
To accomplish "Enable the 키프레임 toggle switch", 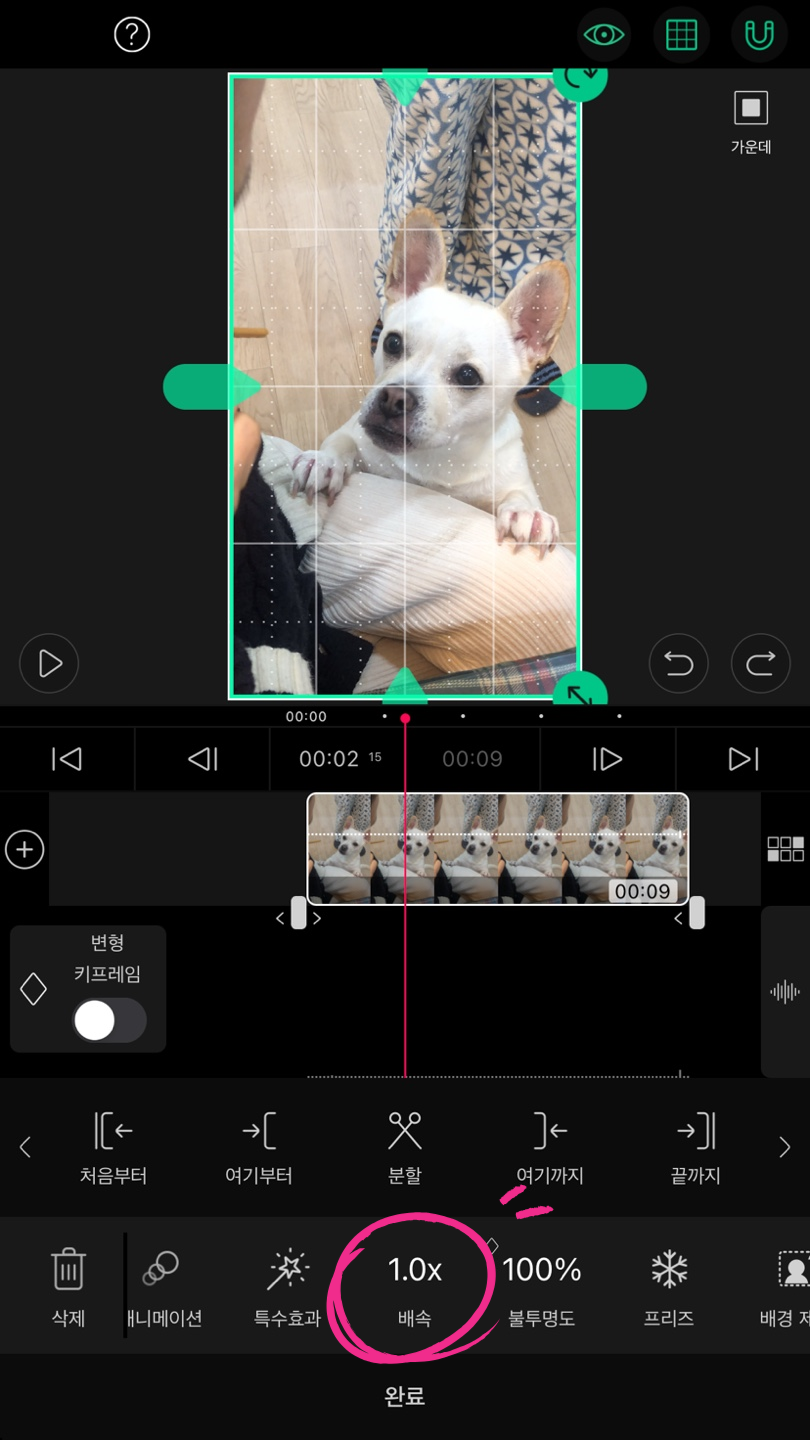I will point(110,1021).
